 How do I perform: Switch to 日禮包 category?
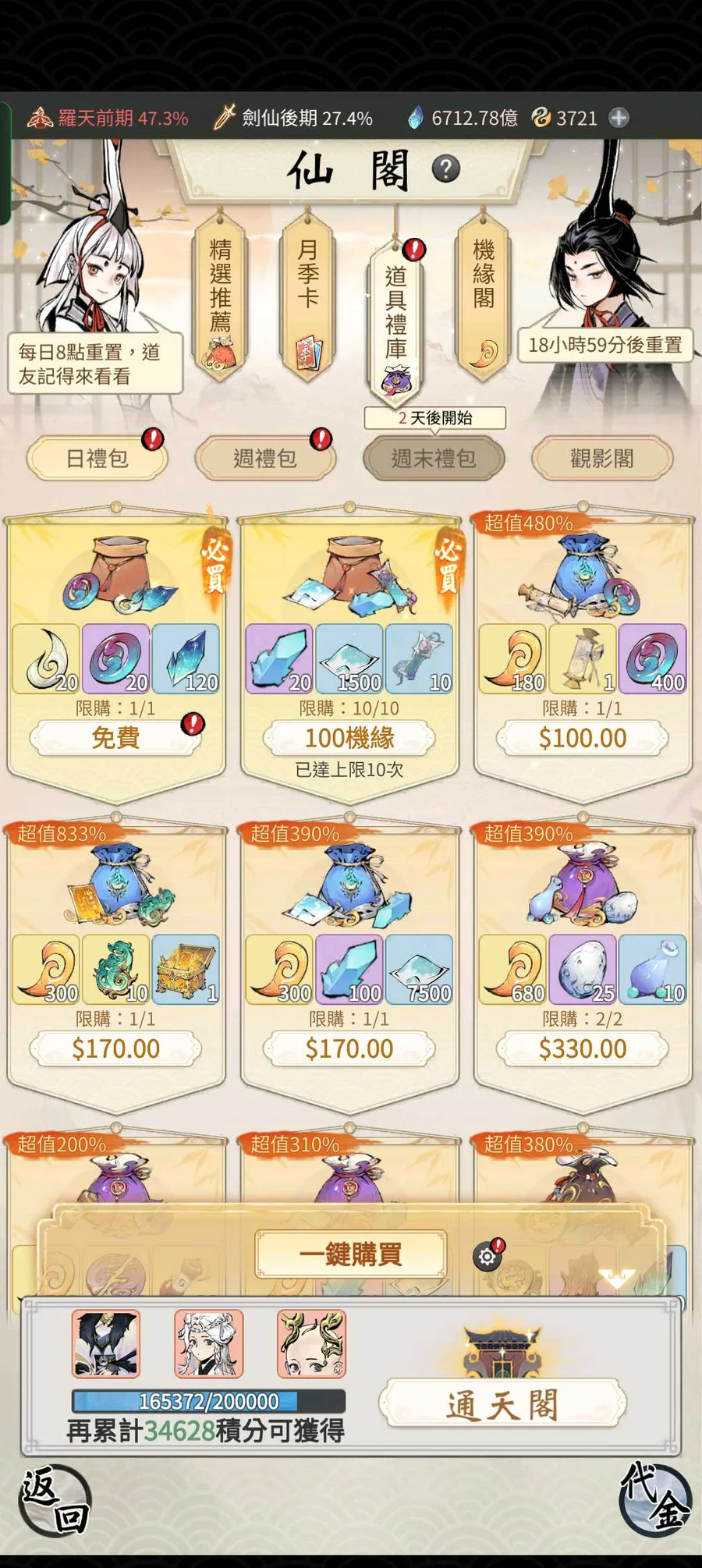97,459
